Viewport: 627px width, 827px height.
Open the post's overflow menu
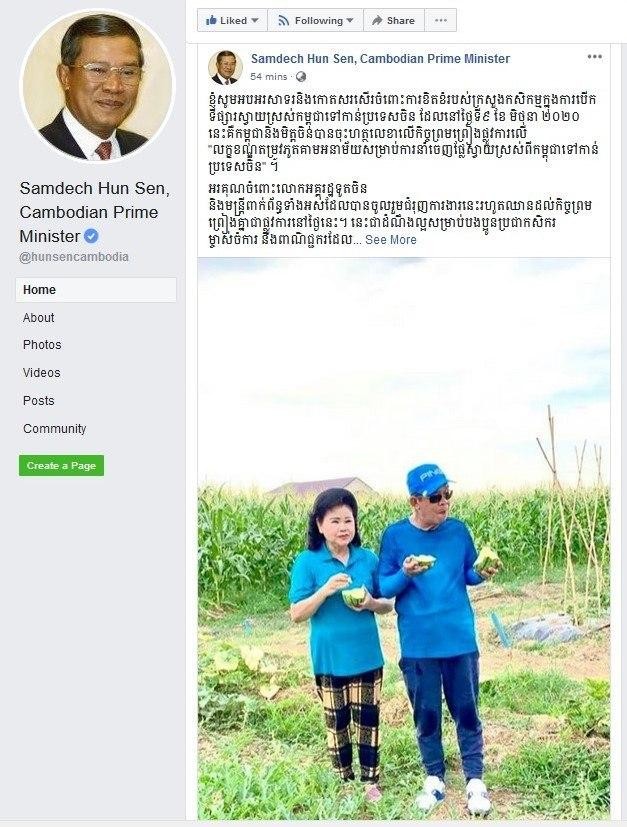coord(595,57)
